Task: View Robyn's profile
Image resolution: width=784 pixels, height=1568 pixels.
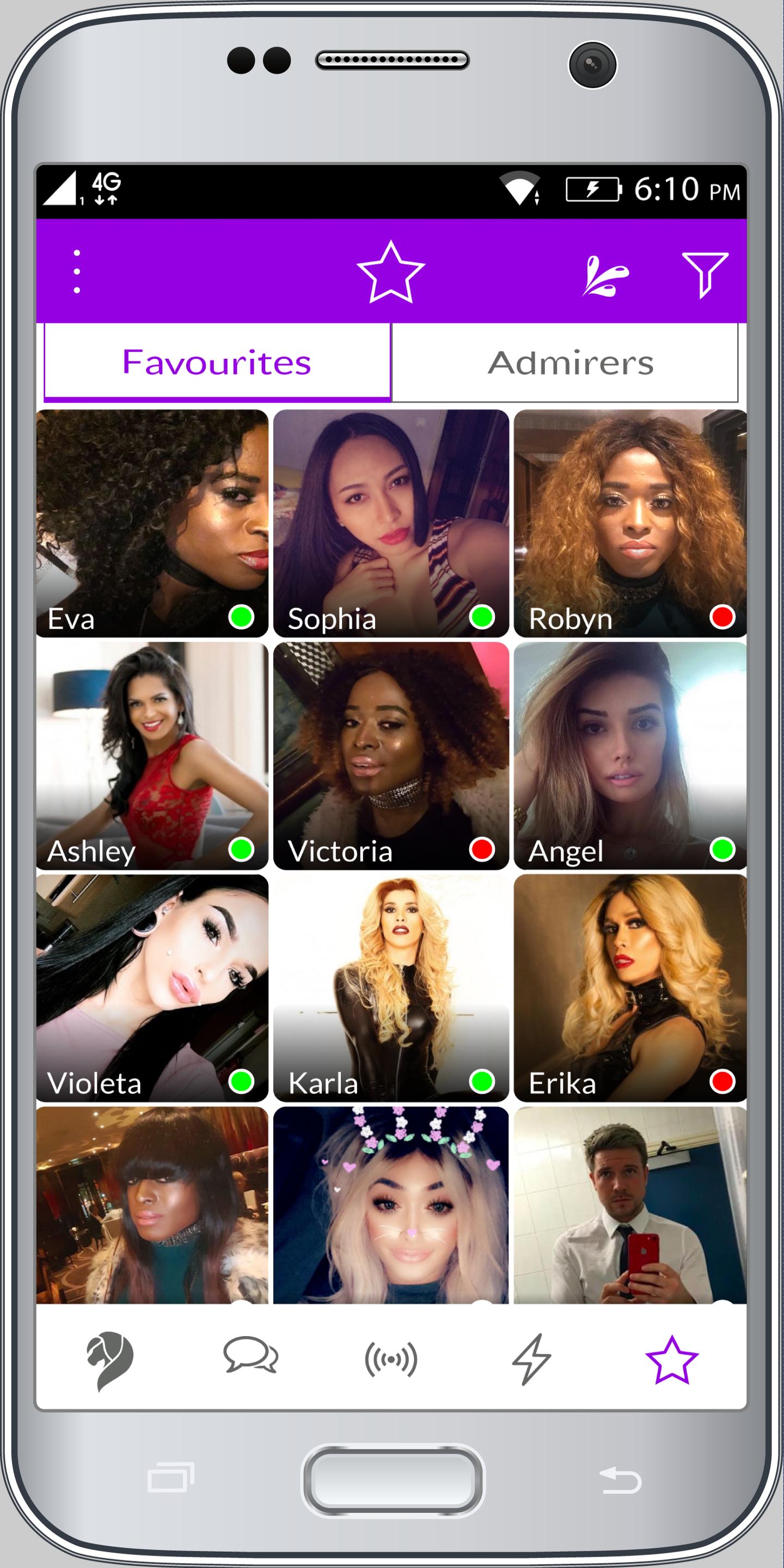Action: tap(629, 522)
